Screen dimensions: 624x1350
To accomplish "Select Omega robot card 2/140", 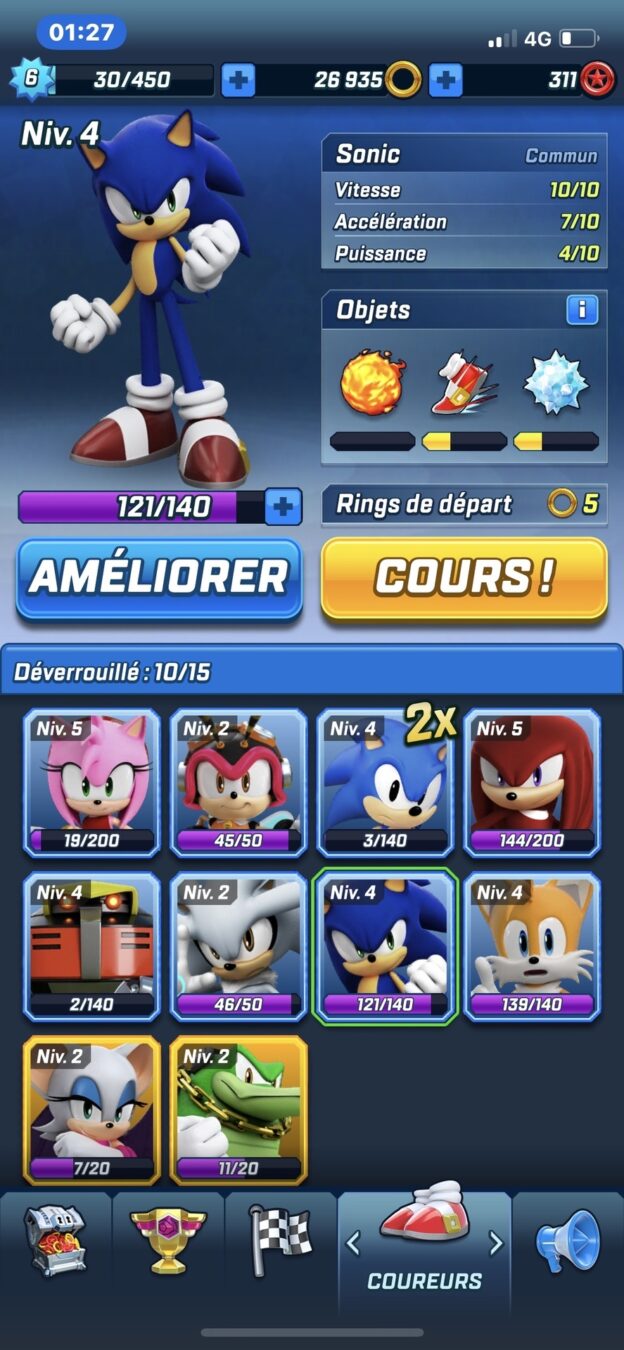I will [x=92, y=946].
